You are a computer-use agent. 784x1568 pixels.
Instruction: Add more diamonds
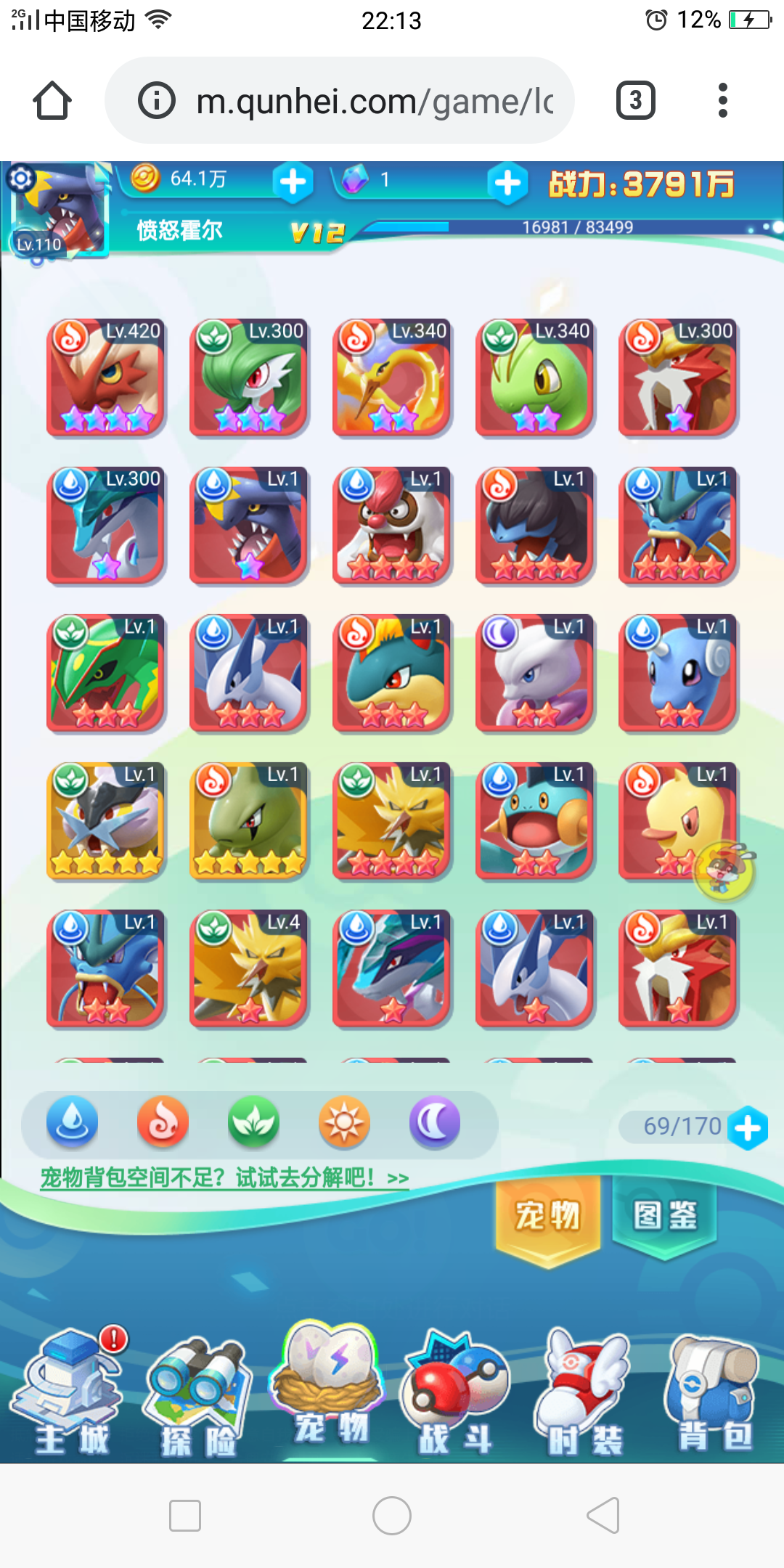click(x=507, y=183)
